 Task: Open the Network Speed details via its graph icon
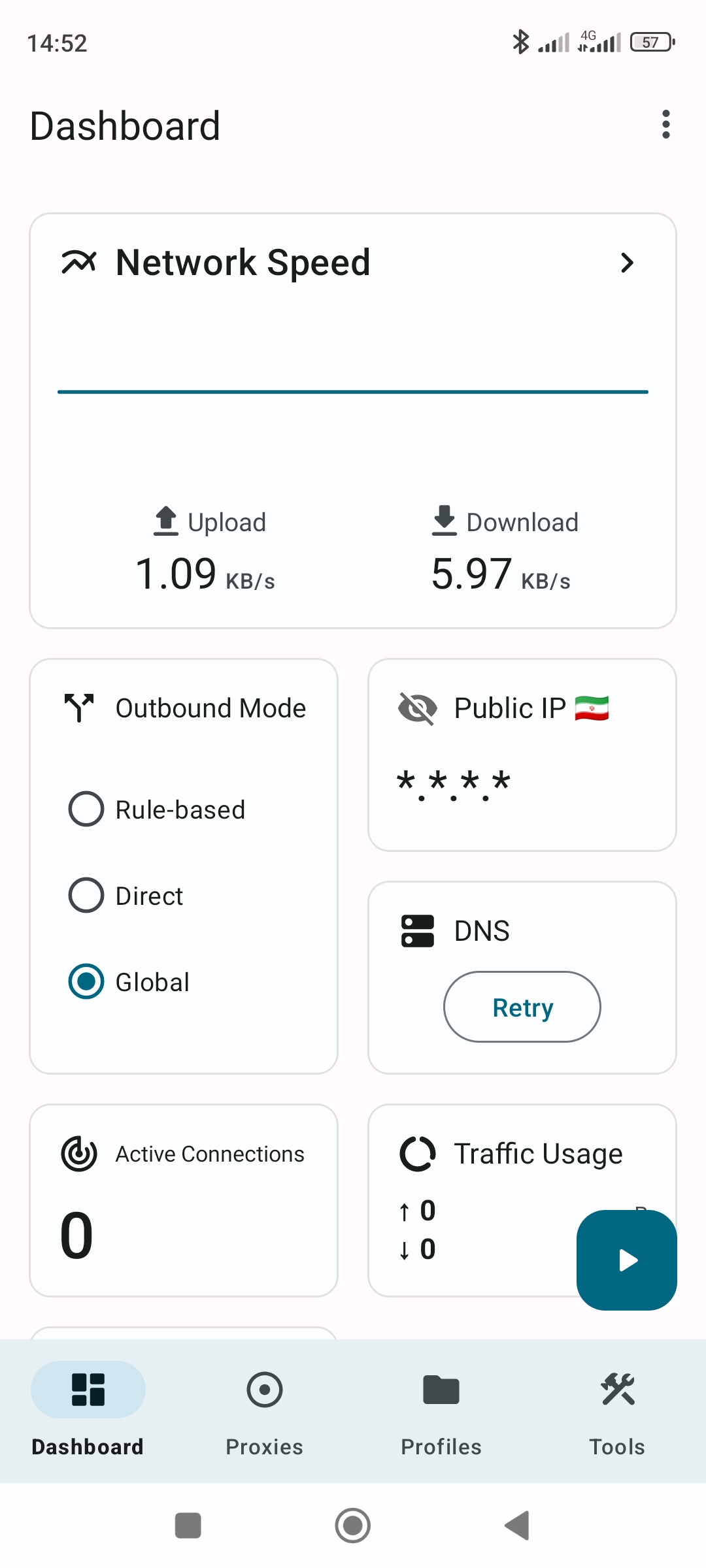(80, 262)
